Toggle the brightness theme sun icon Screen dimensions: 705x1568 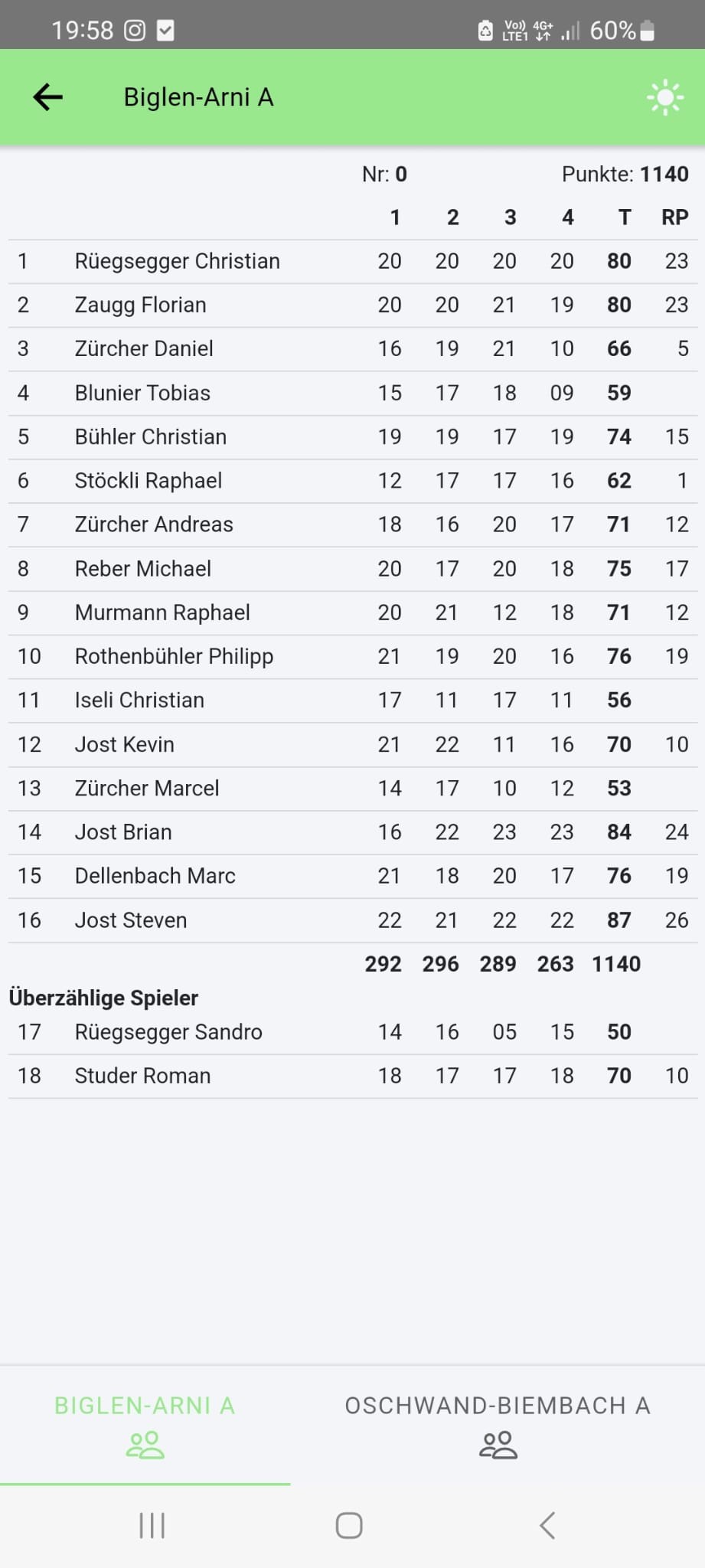(x=664, y=97)
